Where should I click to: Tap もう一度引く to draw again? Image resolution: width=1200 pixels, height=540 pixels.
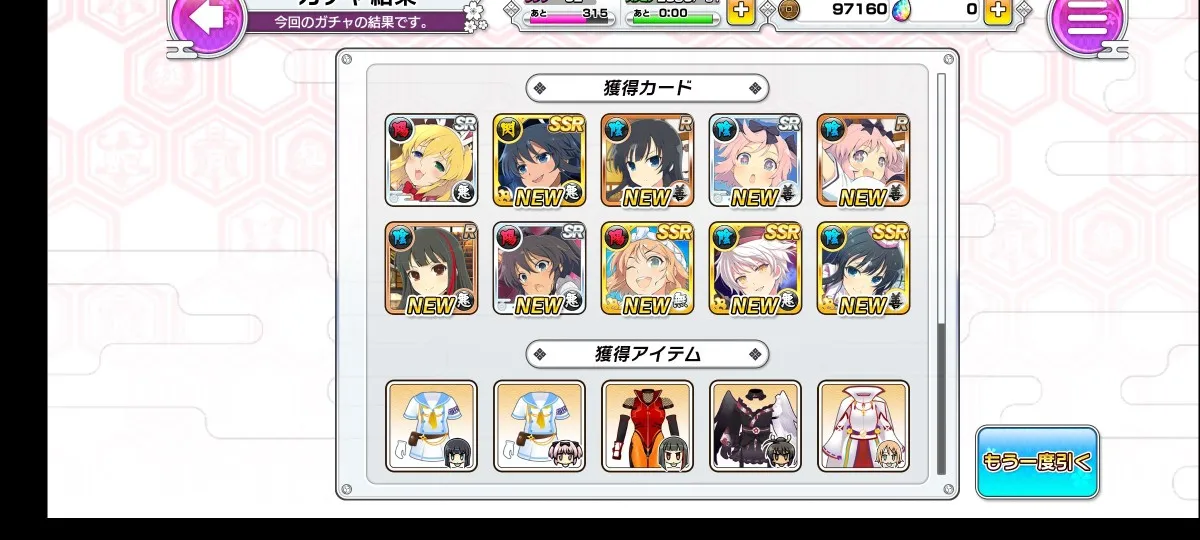click(1037, 462)
